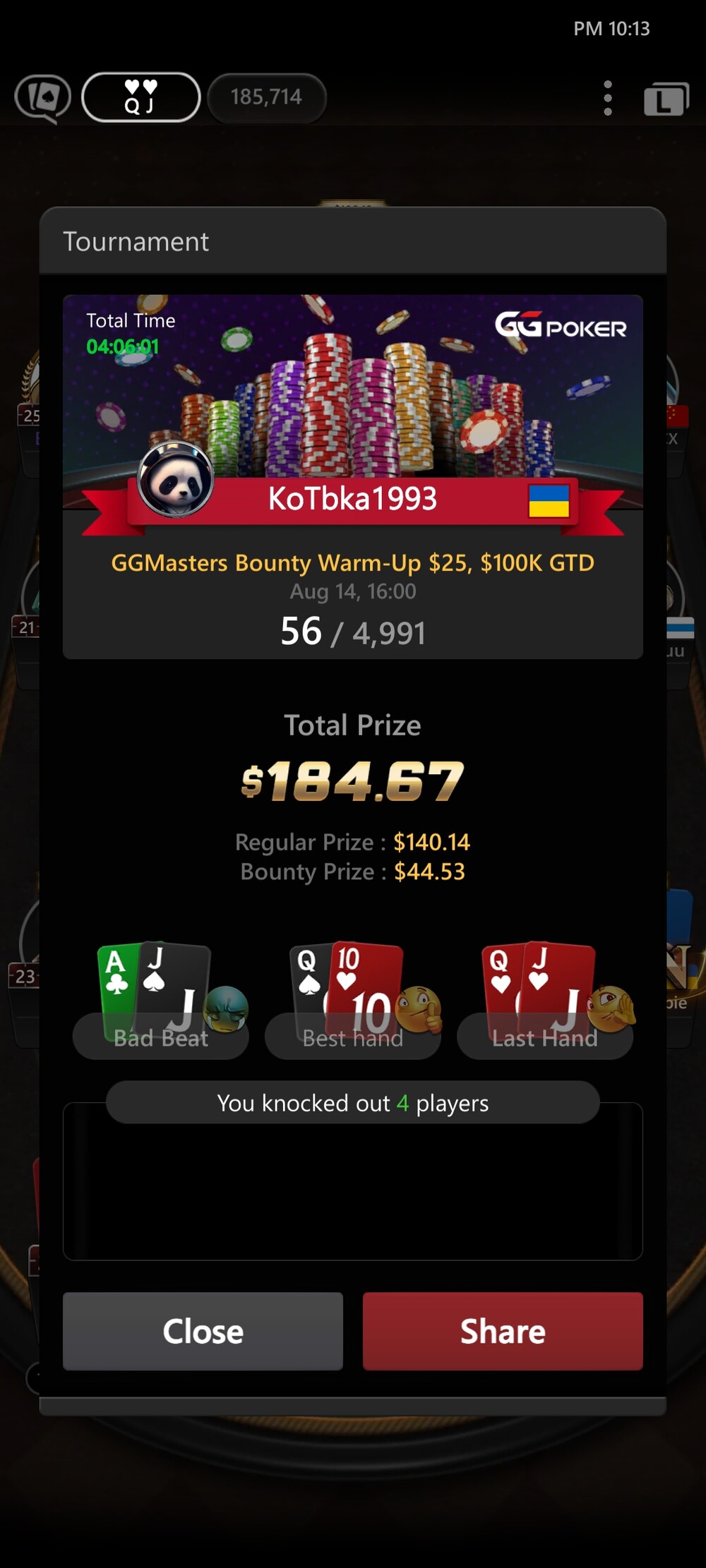Open the hand history cards icon
This screenshot has width=706, height=1568.
(43, 98)
